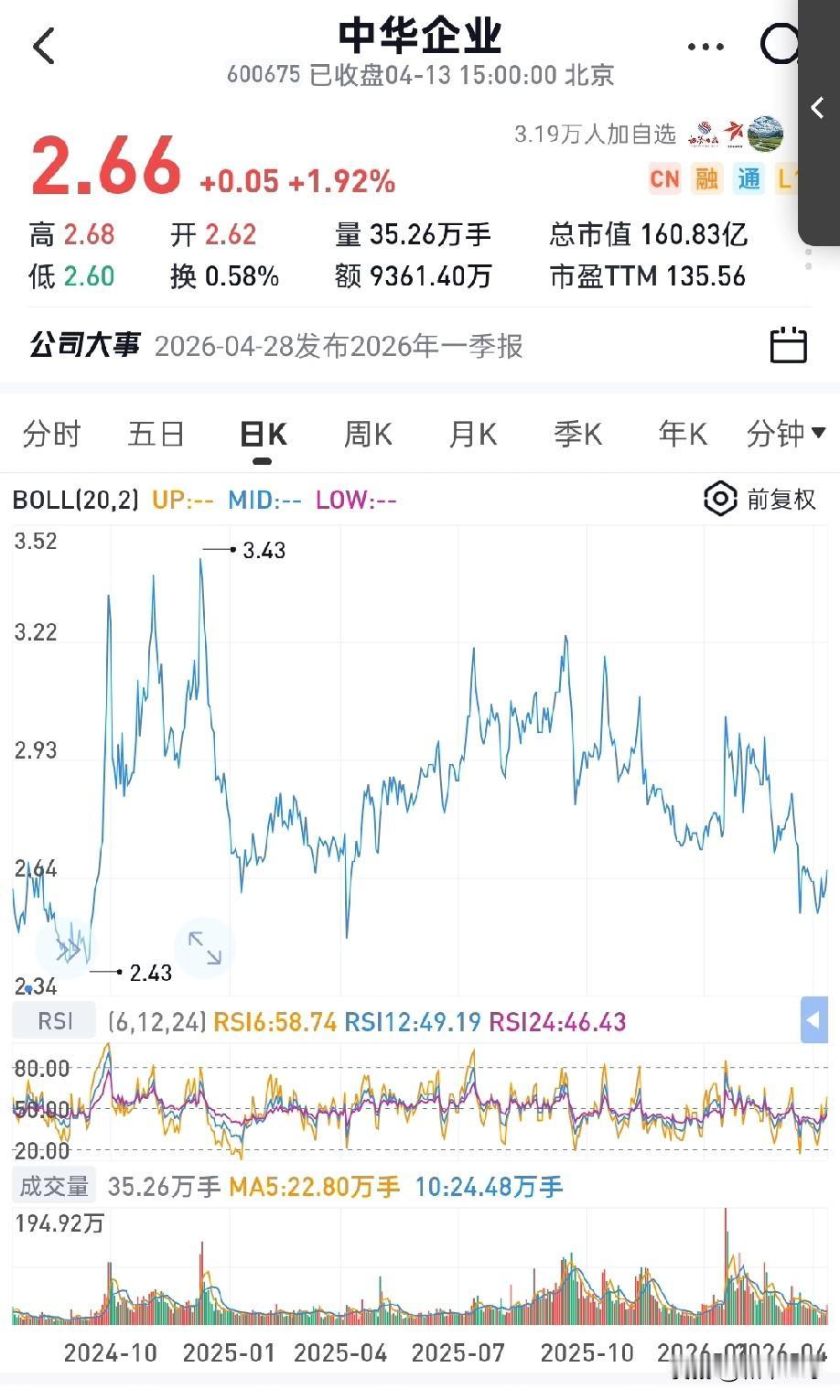840x1400 pixels.
Task: Tap the target icon next to 前复权
Action: pos(720,500)
